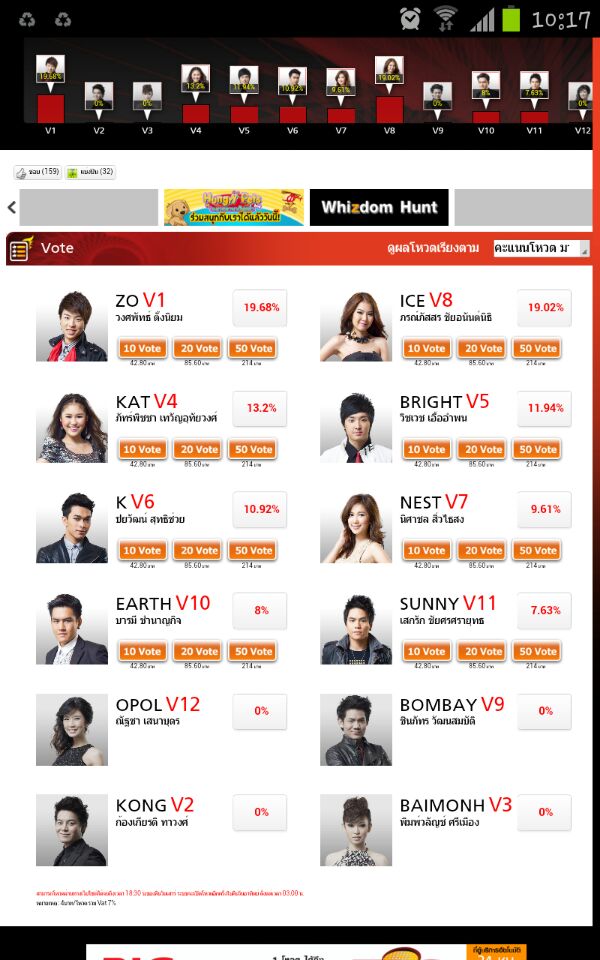Open the Hong Zaa banner ad
This screenshot has width=600, height=960.
[233, 207]
